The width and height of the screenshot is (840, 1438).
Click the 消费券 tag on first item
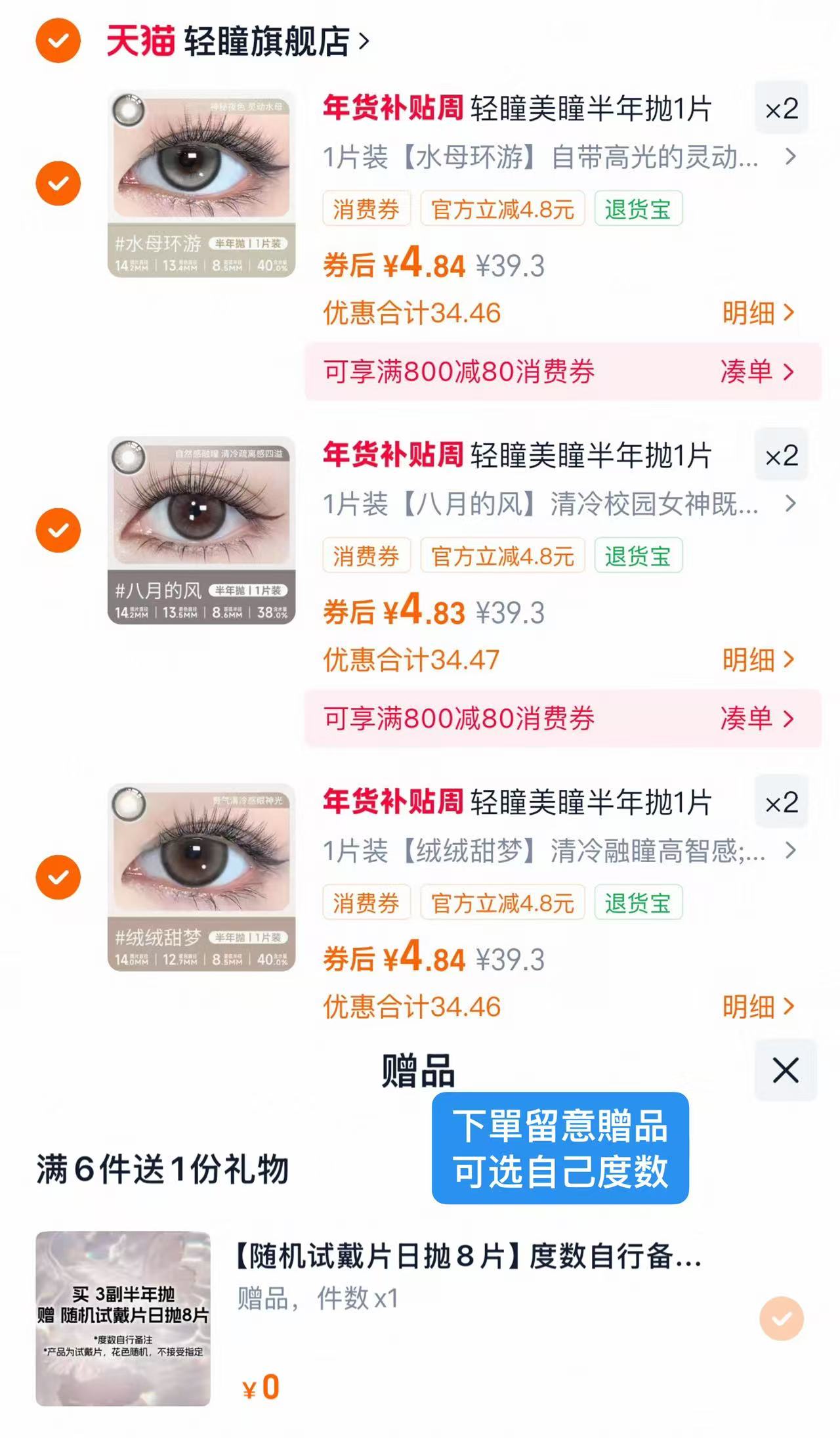coord(366,209)
